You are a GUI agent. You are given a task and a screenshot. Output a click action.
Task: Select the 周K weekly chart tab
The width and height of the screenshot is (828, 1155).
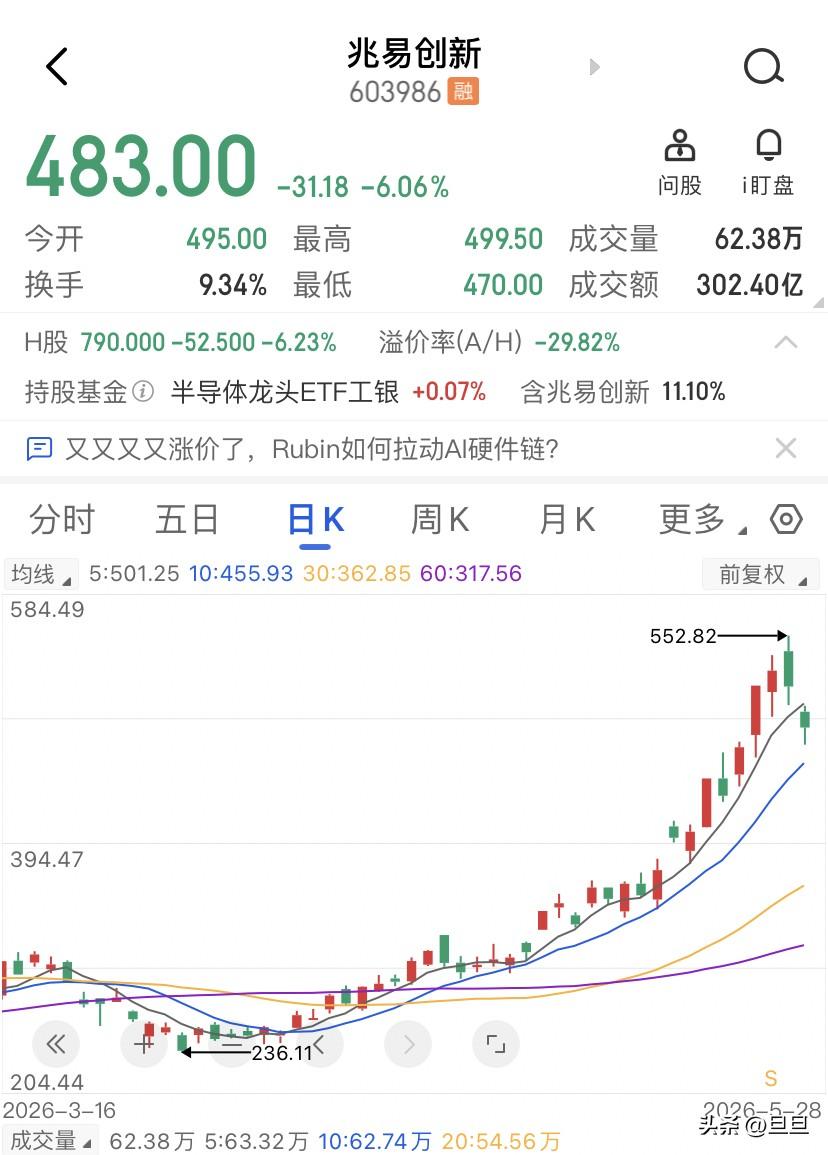click(x=440, y=520)
